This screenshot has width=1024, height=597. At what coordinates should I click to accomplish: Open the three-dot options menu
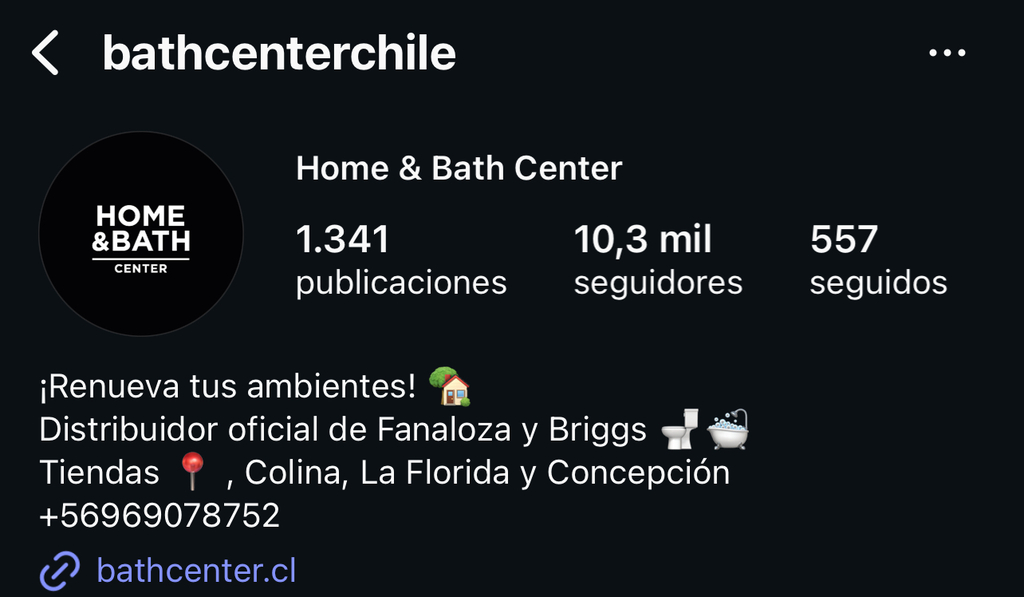[946, 53]
